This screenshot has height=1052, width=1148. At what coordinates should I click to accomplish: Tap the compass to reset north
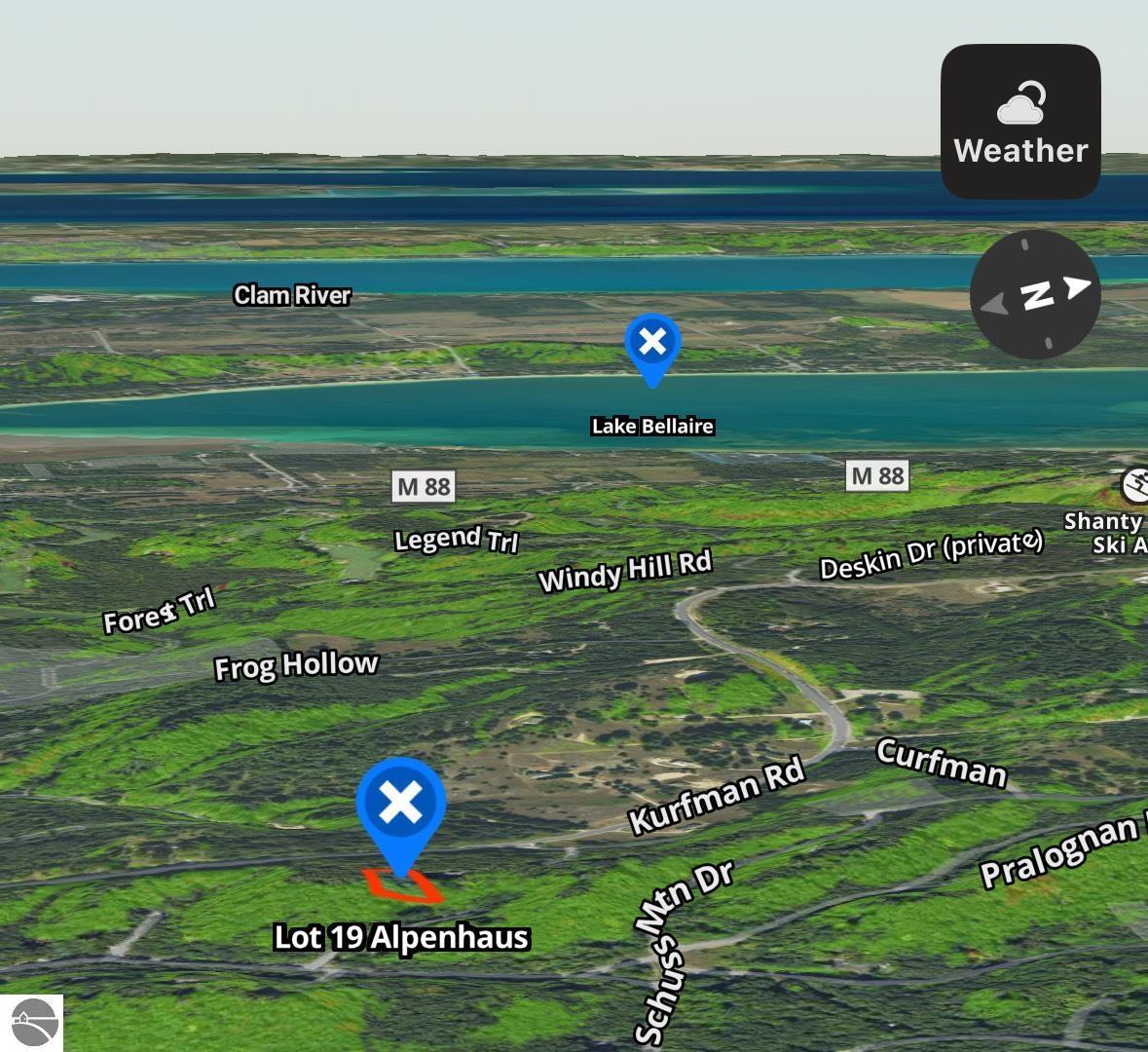tap(1035, 294)
